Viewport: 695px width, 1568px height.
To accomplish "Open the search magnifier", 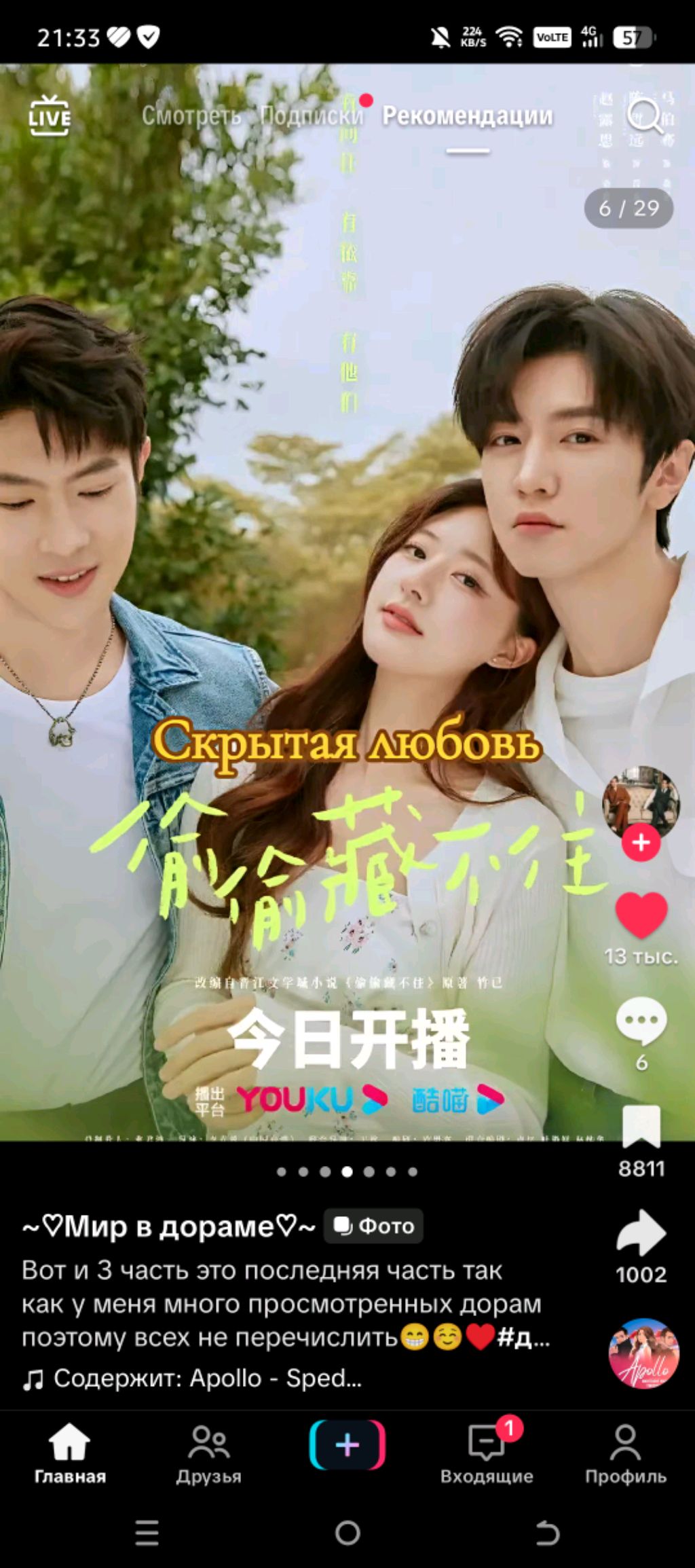I will pos(644,116).
